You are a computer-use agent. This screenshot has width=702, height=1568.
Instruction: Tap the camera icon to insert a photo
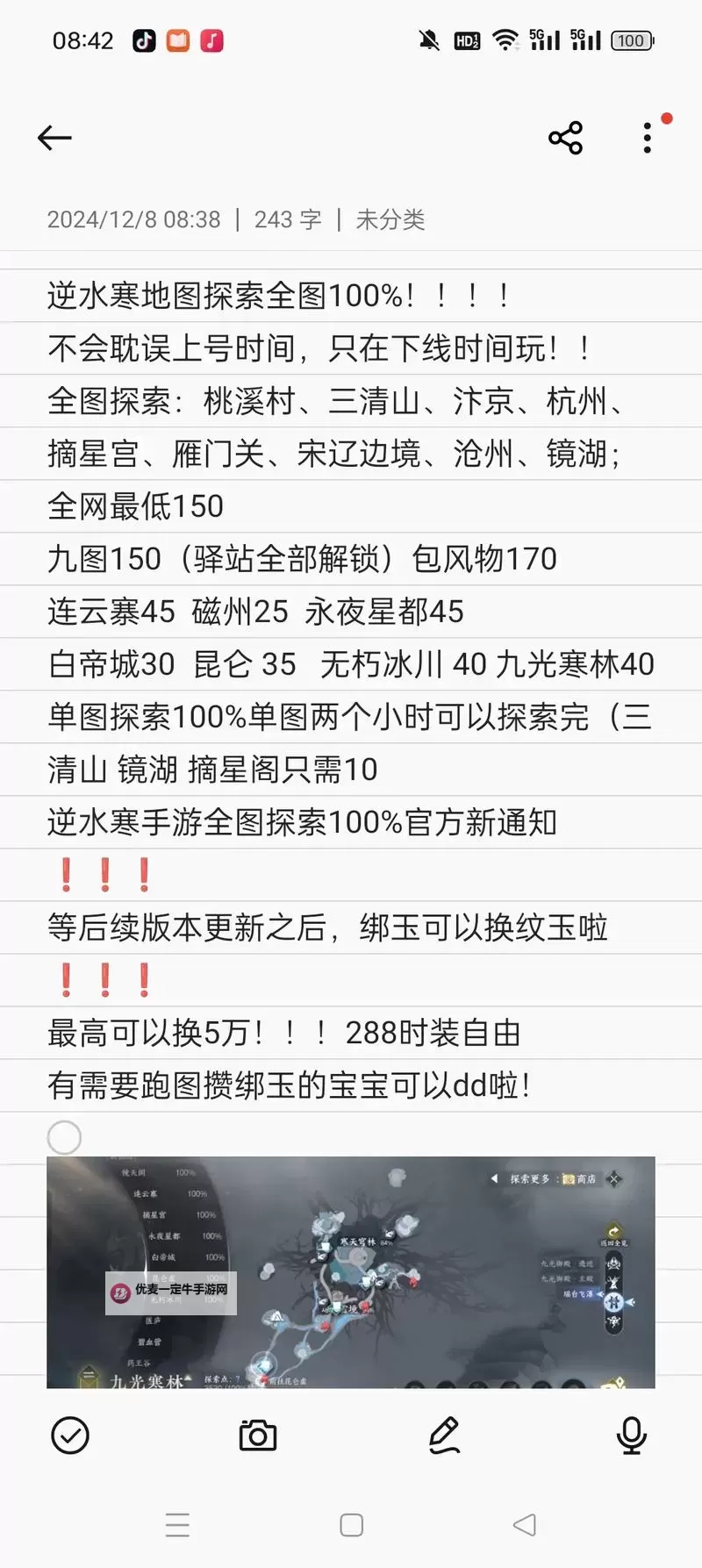(256, 1436)
